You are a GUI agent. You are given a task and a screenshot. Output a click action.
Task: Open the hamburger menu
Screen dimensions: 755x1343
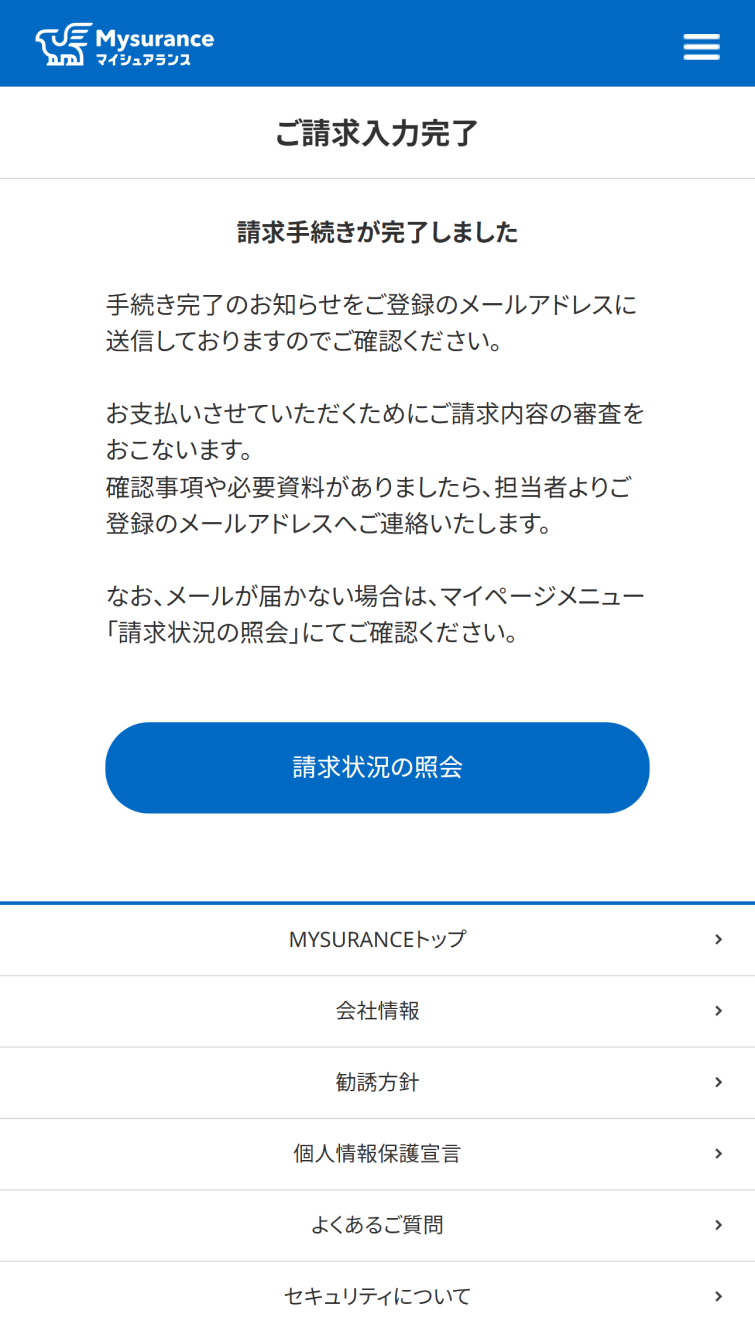pyautogui.click(x=701, y=46)
